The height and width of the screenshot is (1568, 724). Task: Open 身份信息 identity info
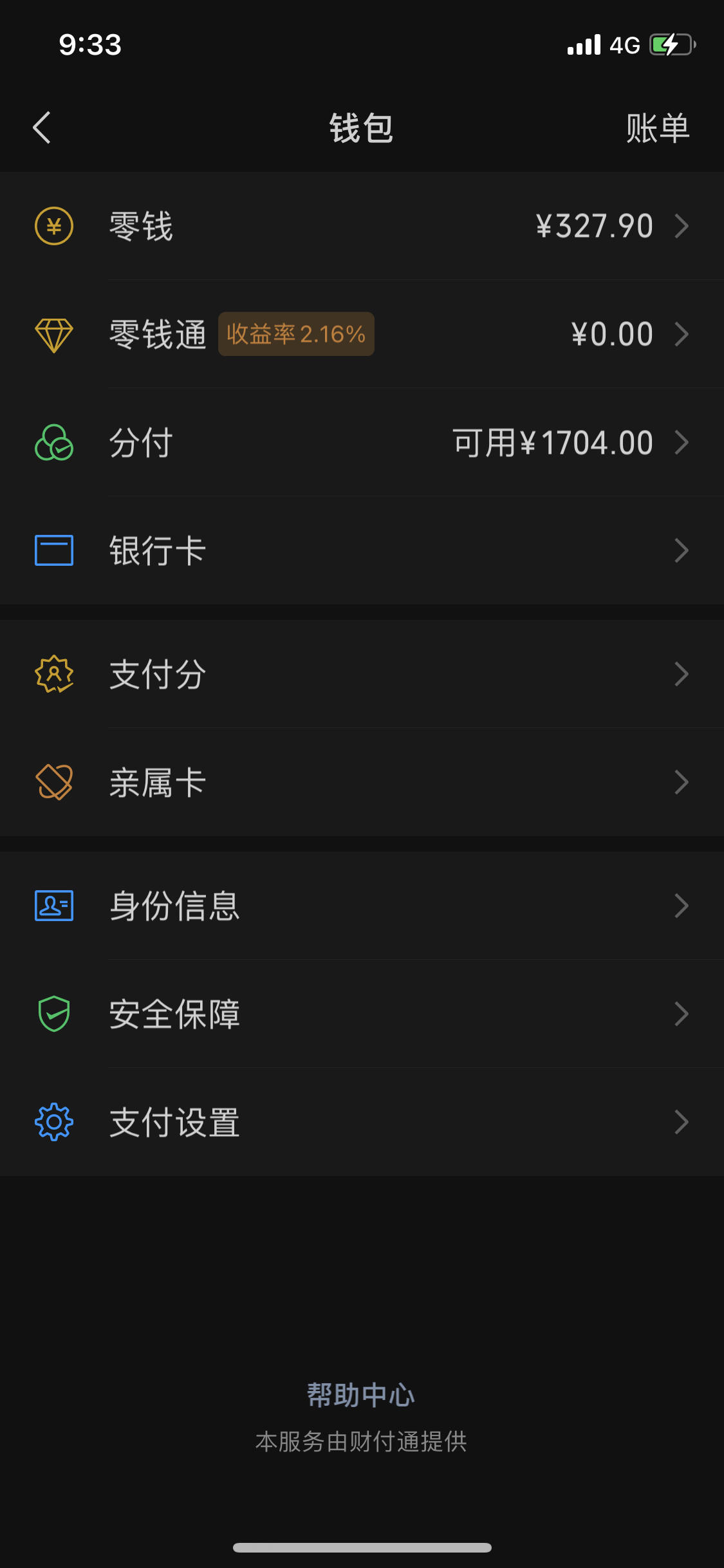362,906
